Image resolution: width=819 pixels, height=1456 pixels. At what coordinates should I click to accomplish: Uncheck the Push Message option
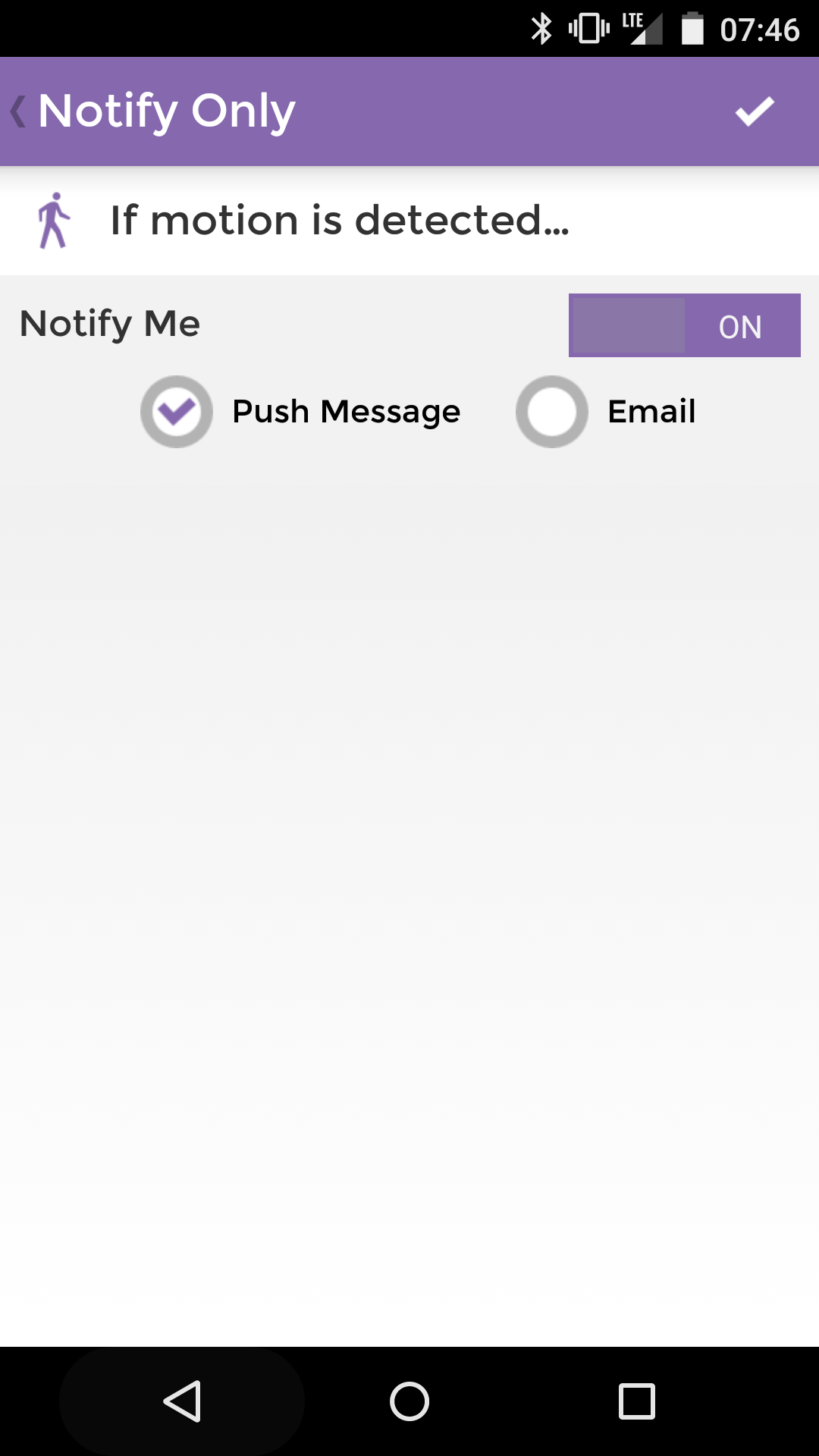pos(177,412)
